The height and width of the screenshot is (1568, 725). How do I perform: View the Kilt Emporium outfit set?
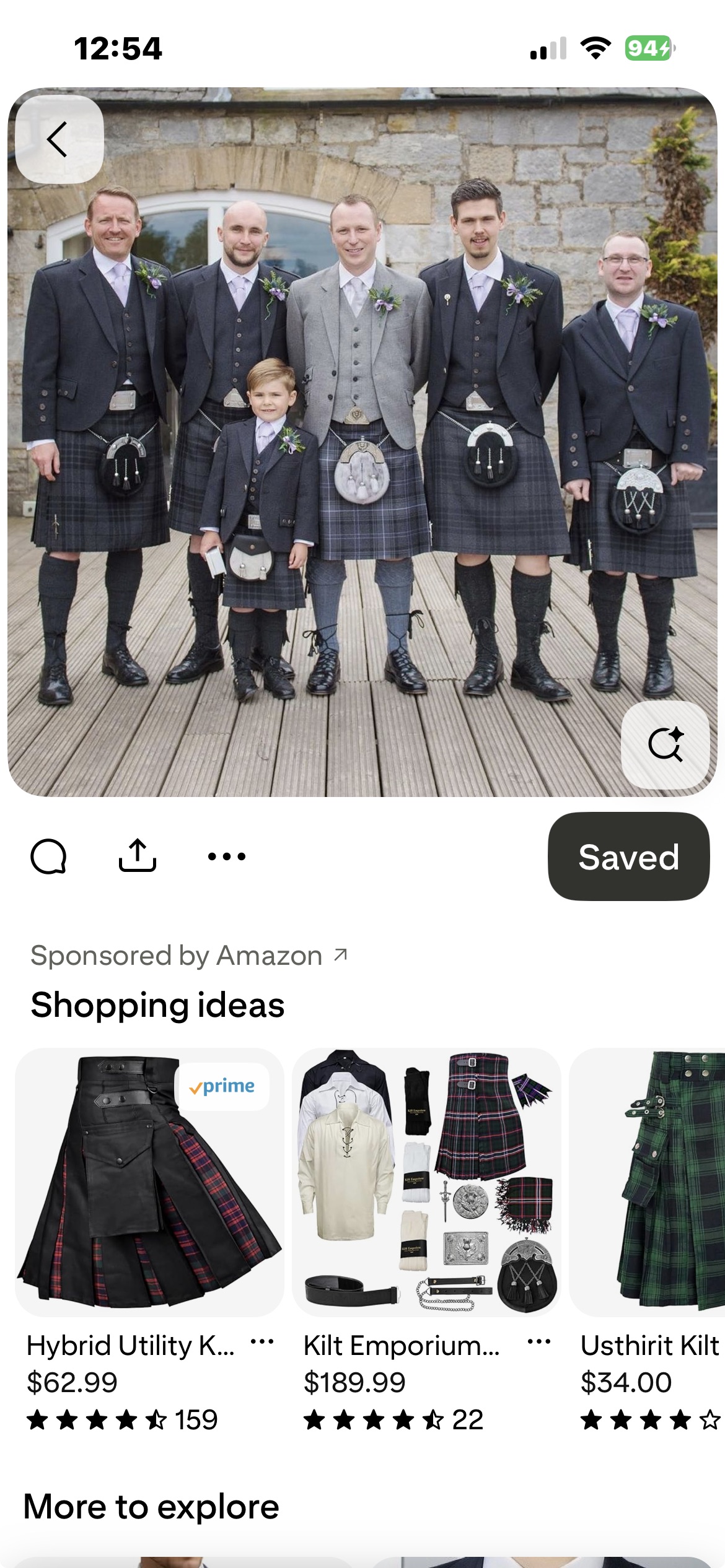[x=426, y=1182]
